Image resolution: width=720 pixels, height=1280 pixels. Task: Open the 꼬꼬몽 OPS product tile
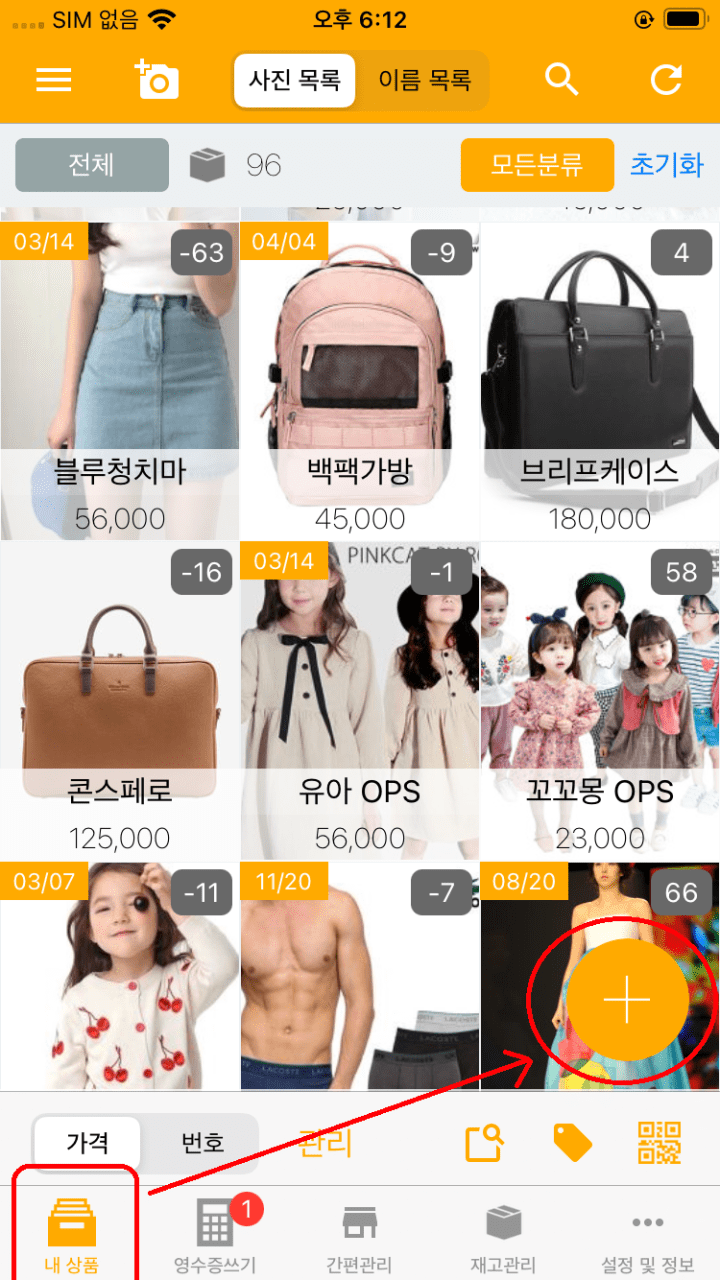(599, 700)
